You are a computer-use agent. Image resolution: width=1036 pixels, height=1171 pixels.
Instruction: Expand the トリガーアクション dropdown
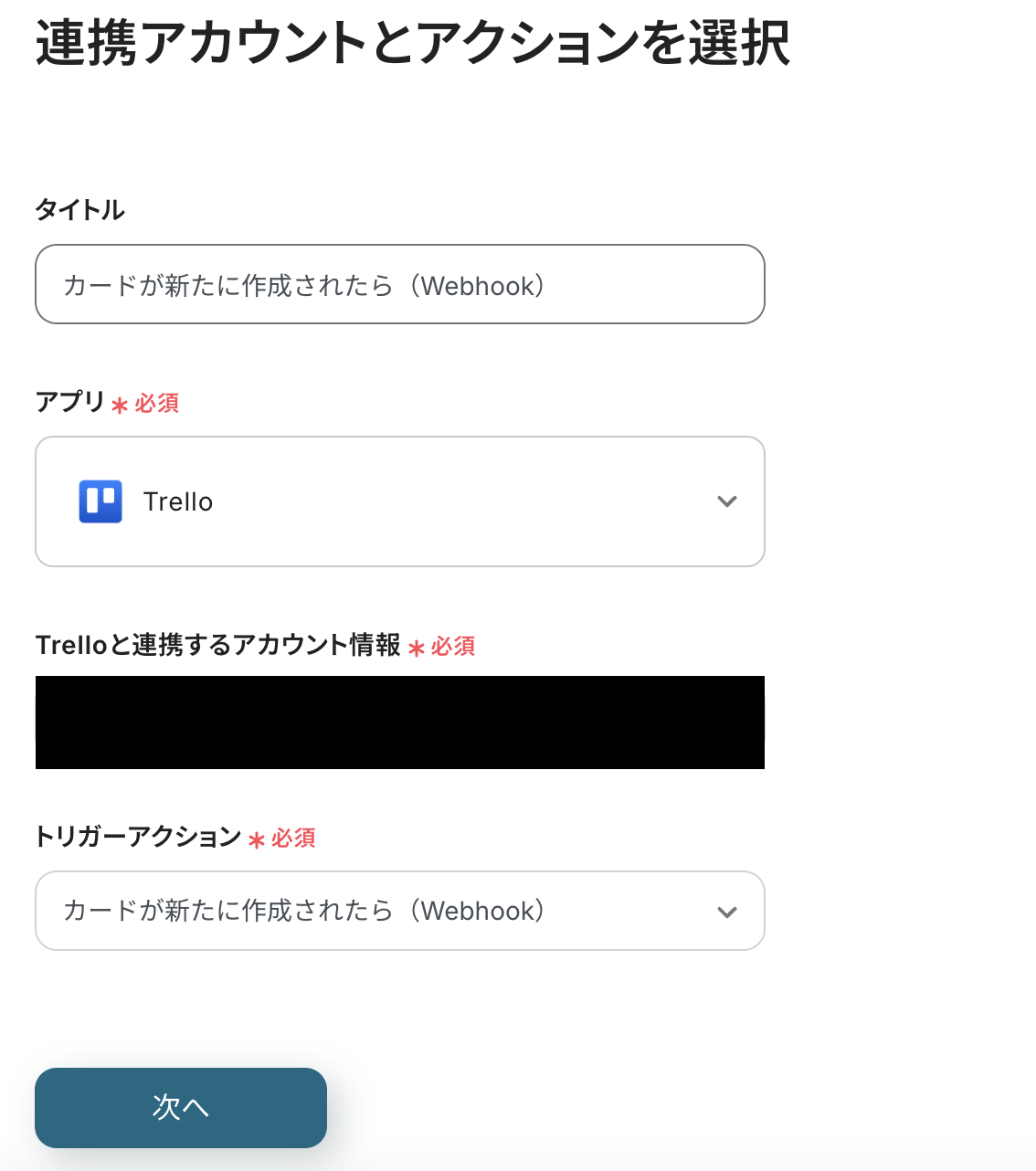[x=399, y=911]
